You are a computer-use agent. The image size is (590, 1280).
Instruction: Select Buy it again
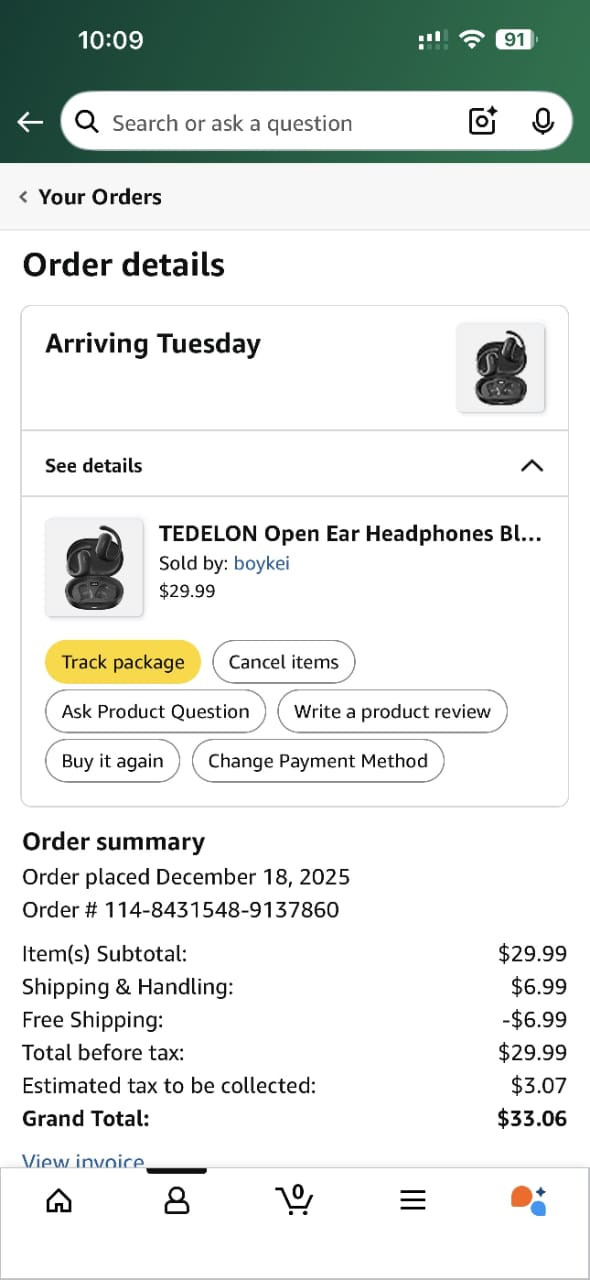(x=112, y=761)
